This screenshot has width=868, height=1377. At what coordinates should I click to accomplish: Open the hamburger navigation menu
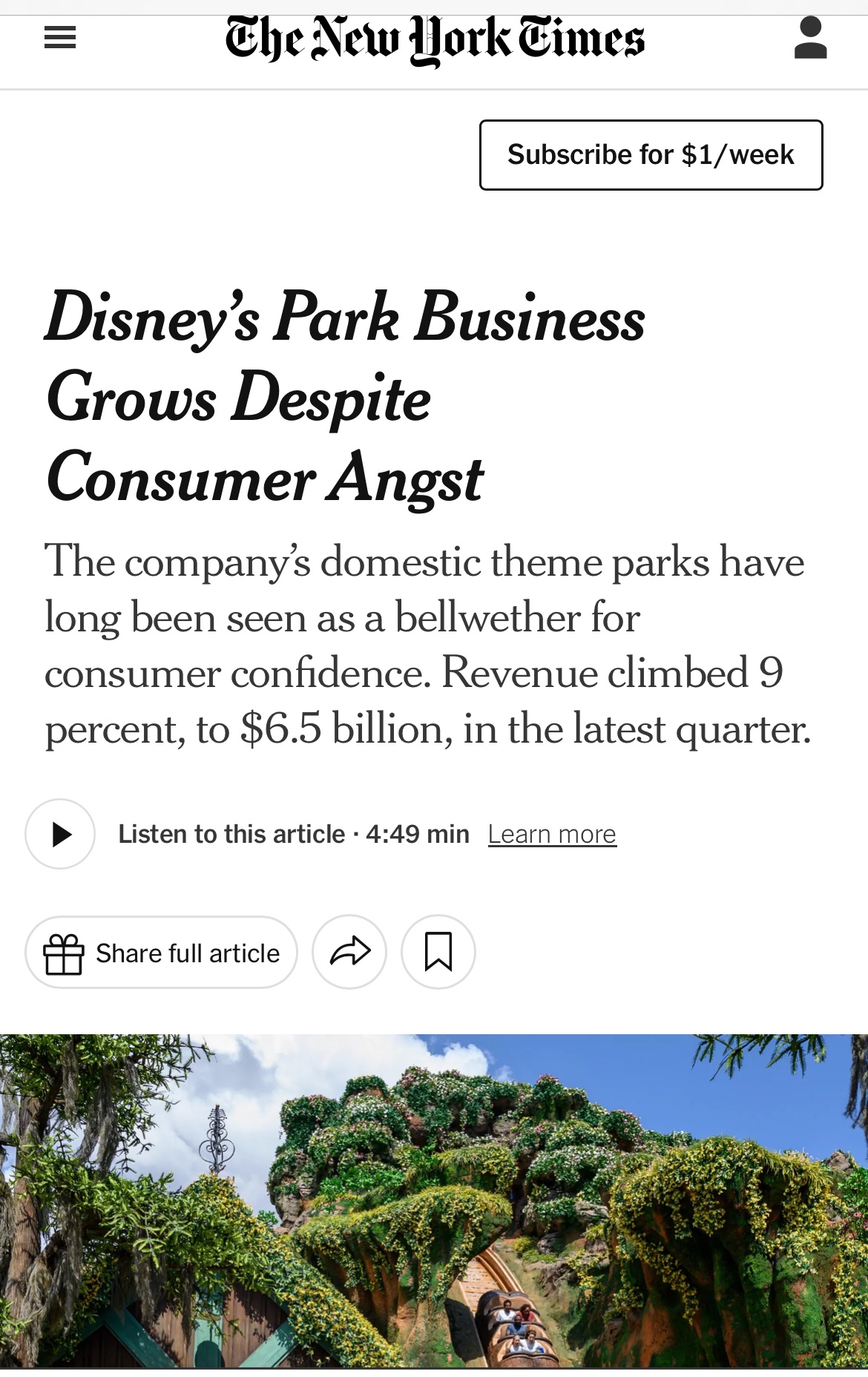(x=60, y=38)
